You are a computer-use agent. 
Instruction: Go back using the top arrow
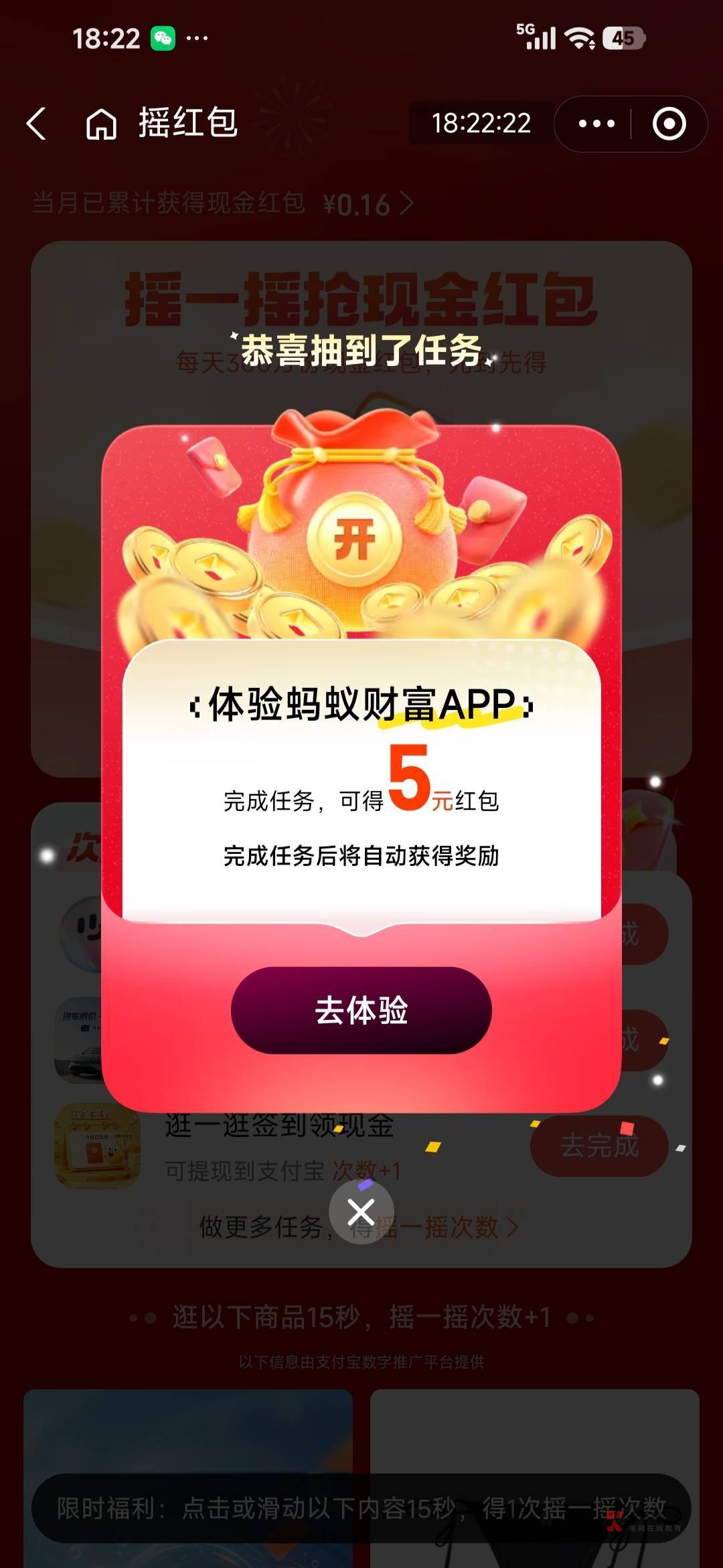coord(37,124)
